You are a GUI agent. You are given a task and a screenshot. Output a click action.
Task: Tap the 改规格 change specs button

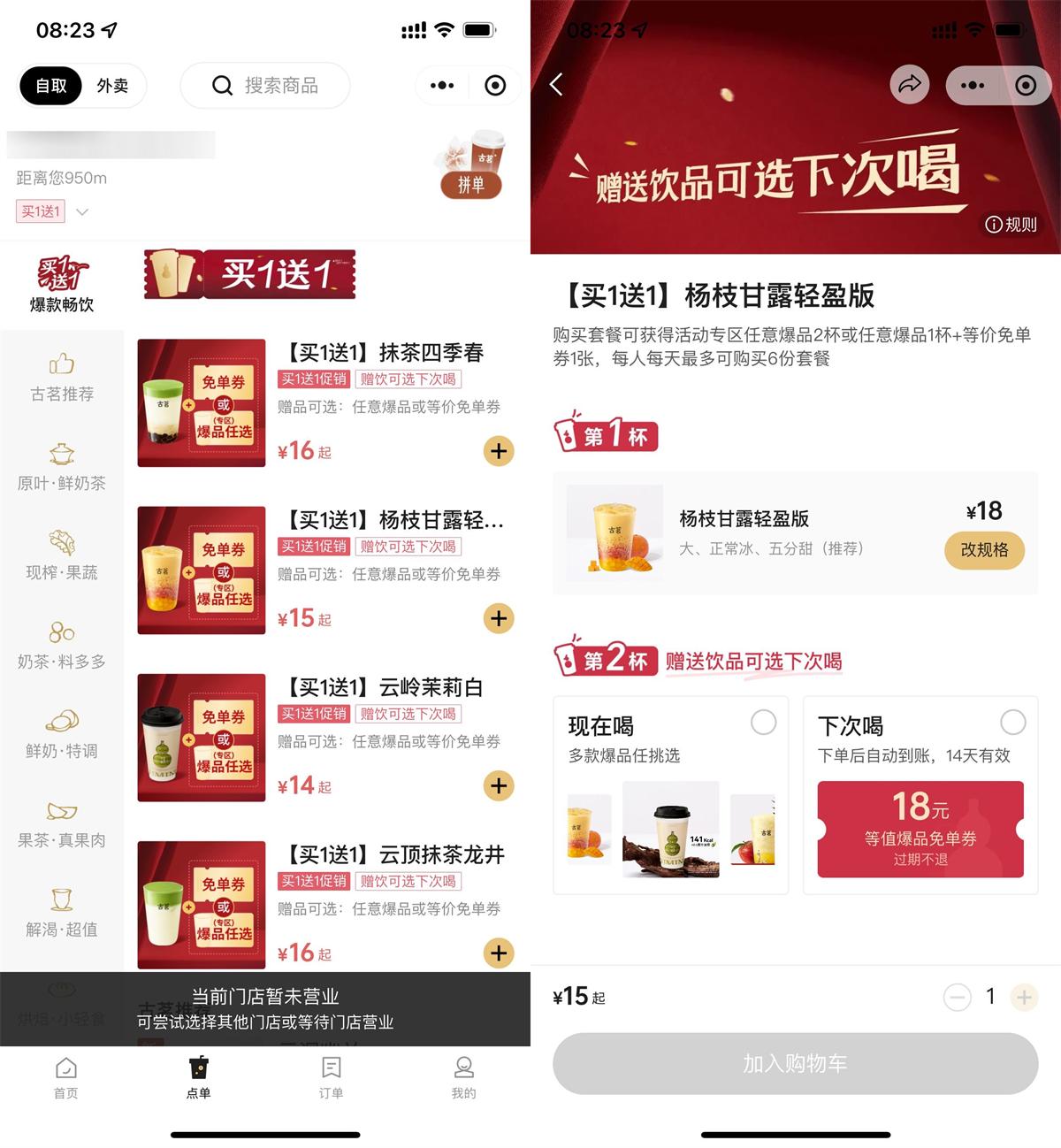pyautogui.click(x=984, y=550)
